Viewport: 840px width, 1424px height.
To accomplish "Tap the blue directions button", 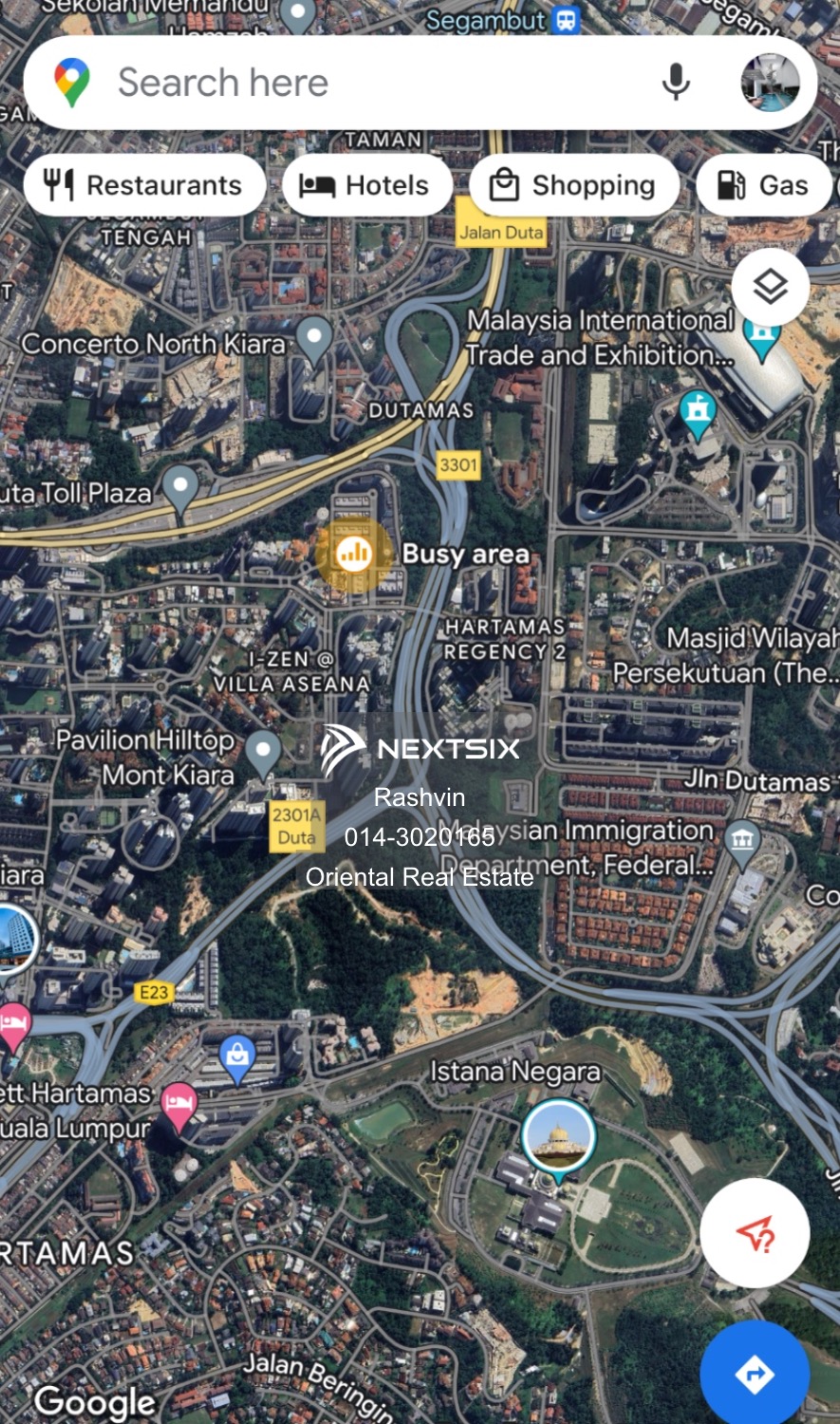I will [755, 1374].
